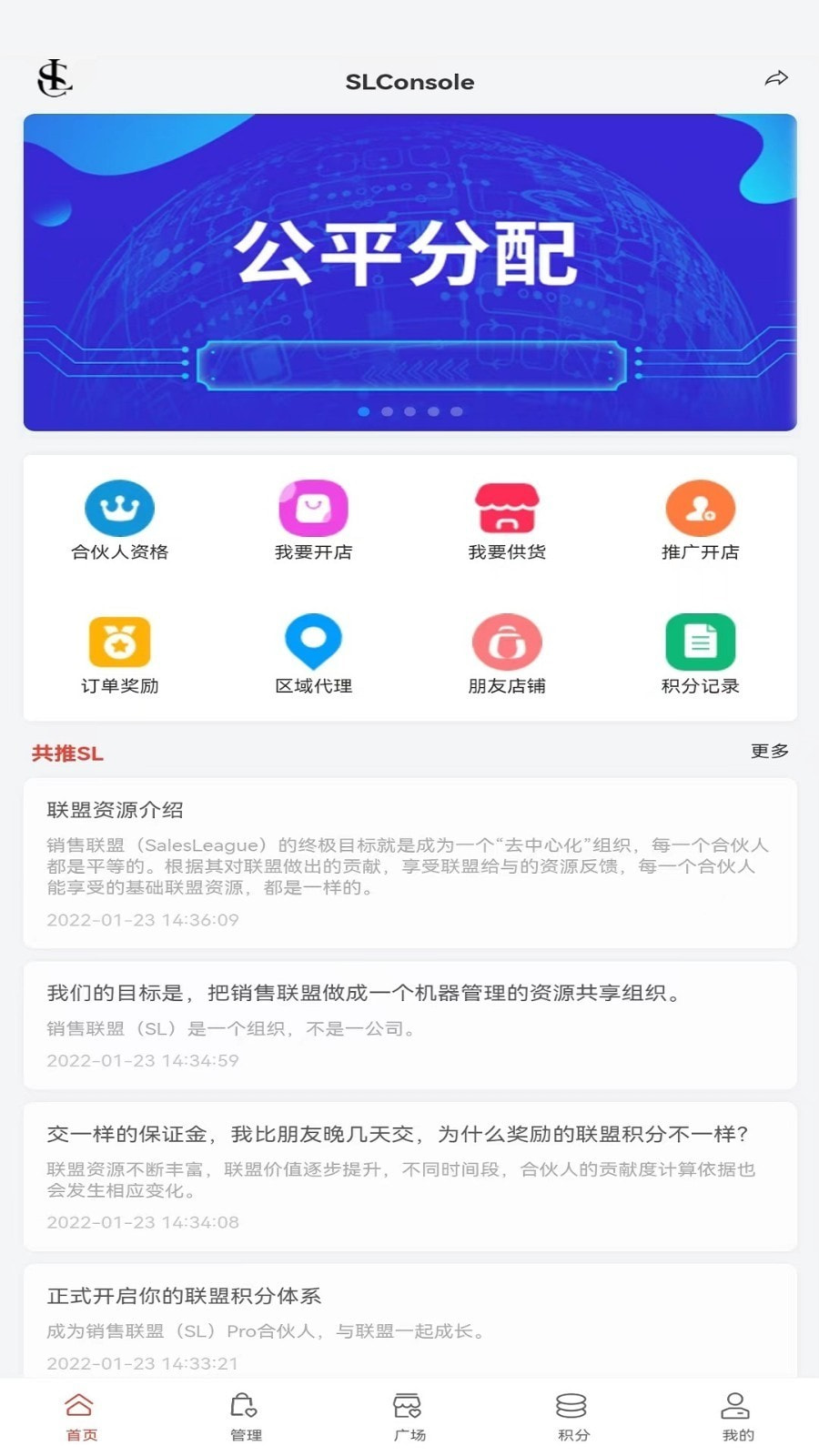This screenshot has width=819, height=1456.
Task: Share SLConsole using the arrow icon
Action: [x=775, y=79]
